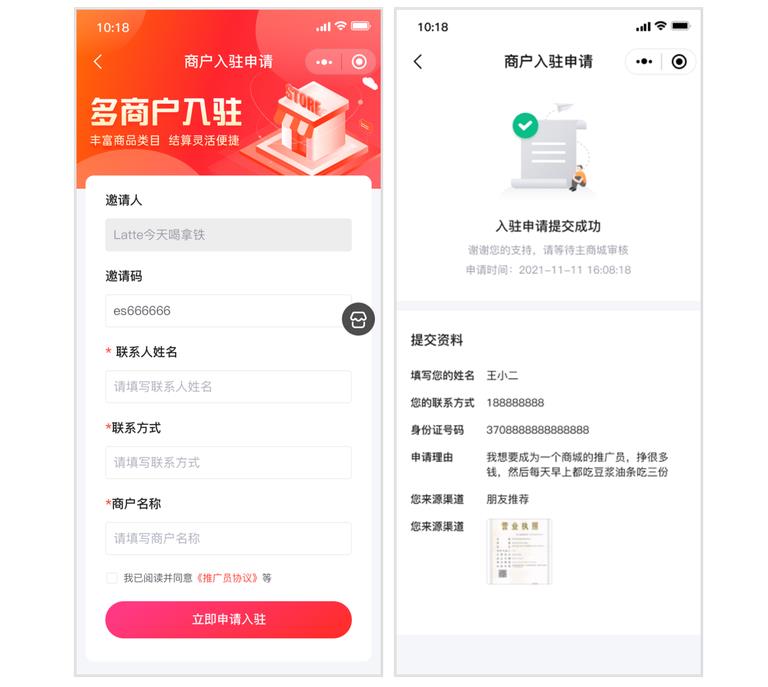Close mini-program via circle icon on form screen
The width and height of the screenshot is (768, 687).
click(359, 62)
